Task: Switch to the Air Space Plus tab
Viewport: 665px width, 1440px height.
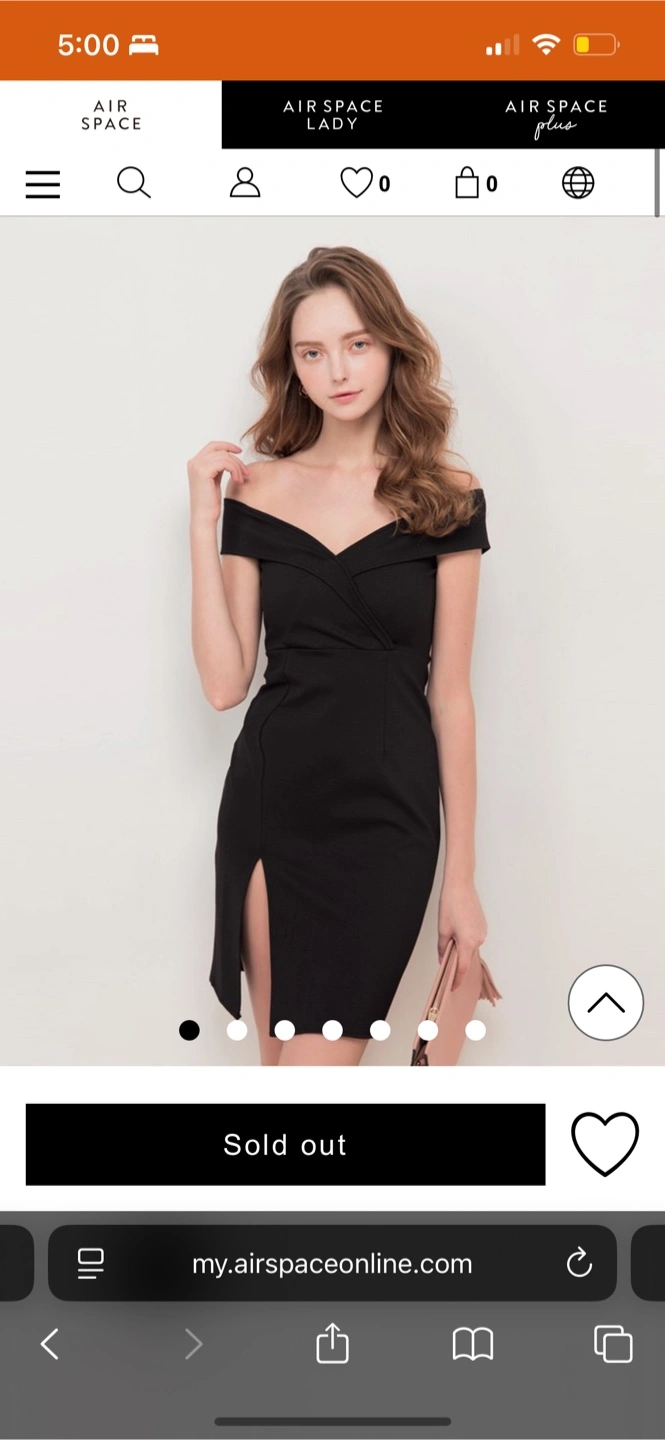Action: tap(555, 115)
